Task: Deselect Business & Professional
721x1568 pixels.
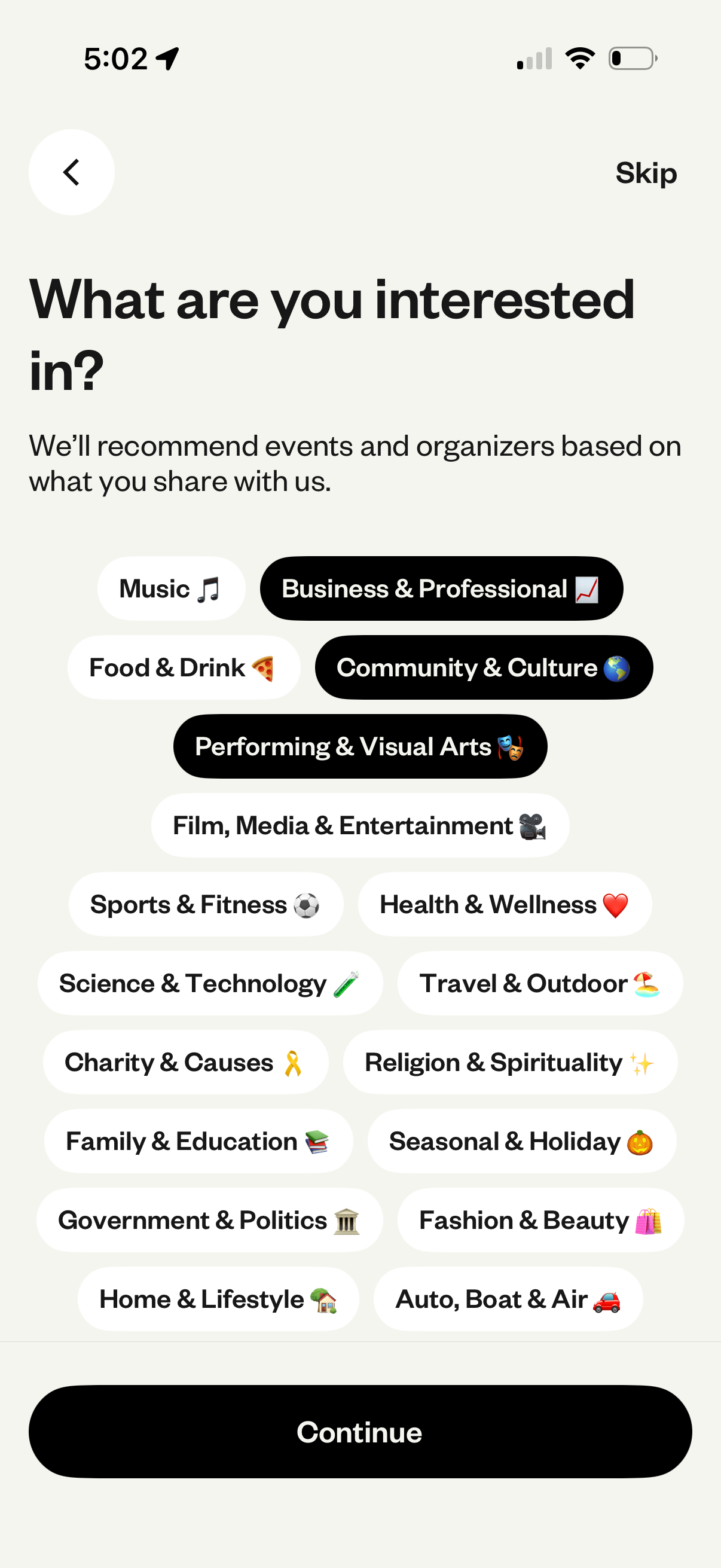Action: 442,588
